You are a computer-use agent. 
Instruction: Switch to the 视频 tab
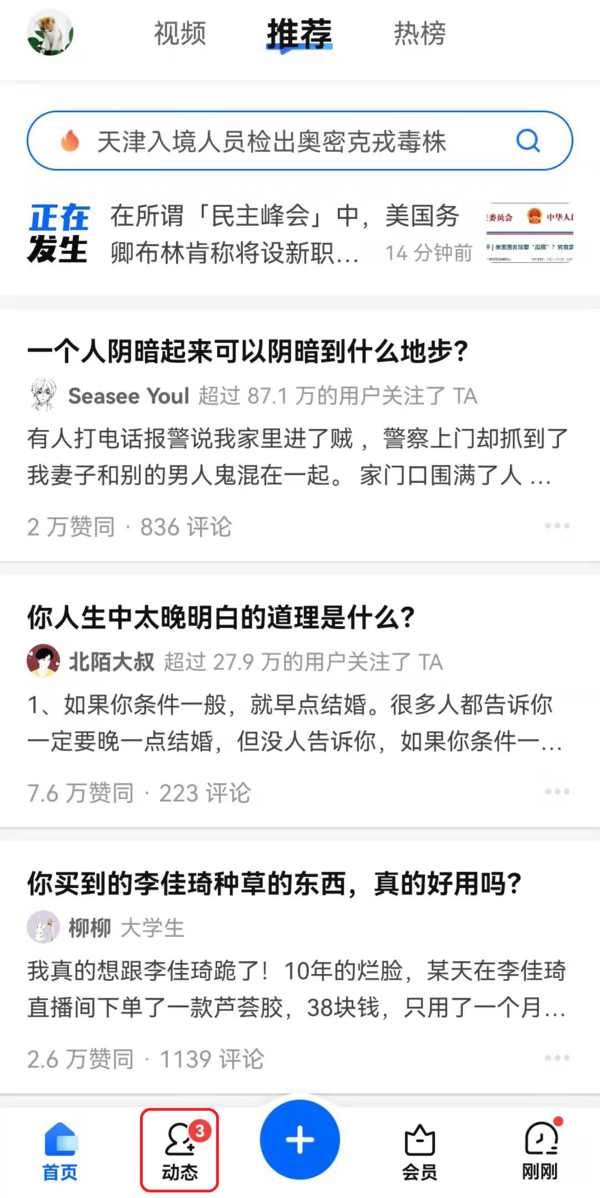(180, 34)
